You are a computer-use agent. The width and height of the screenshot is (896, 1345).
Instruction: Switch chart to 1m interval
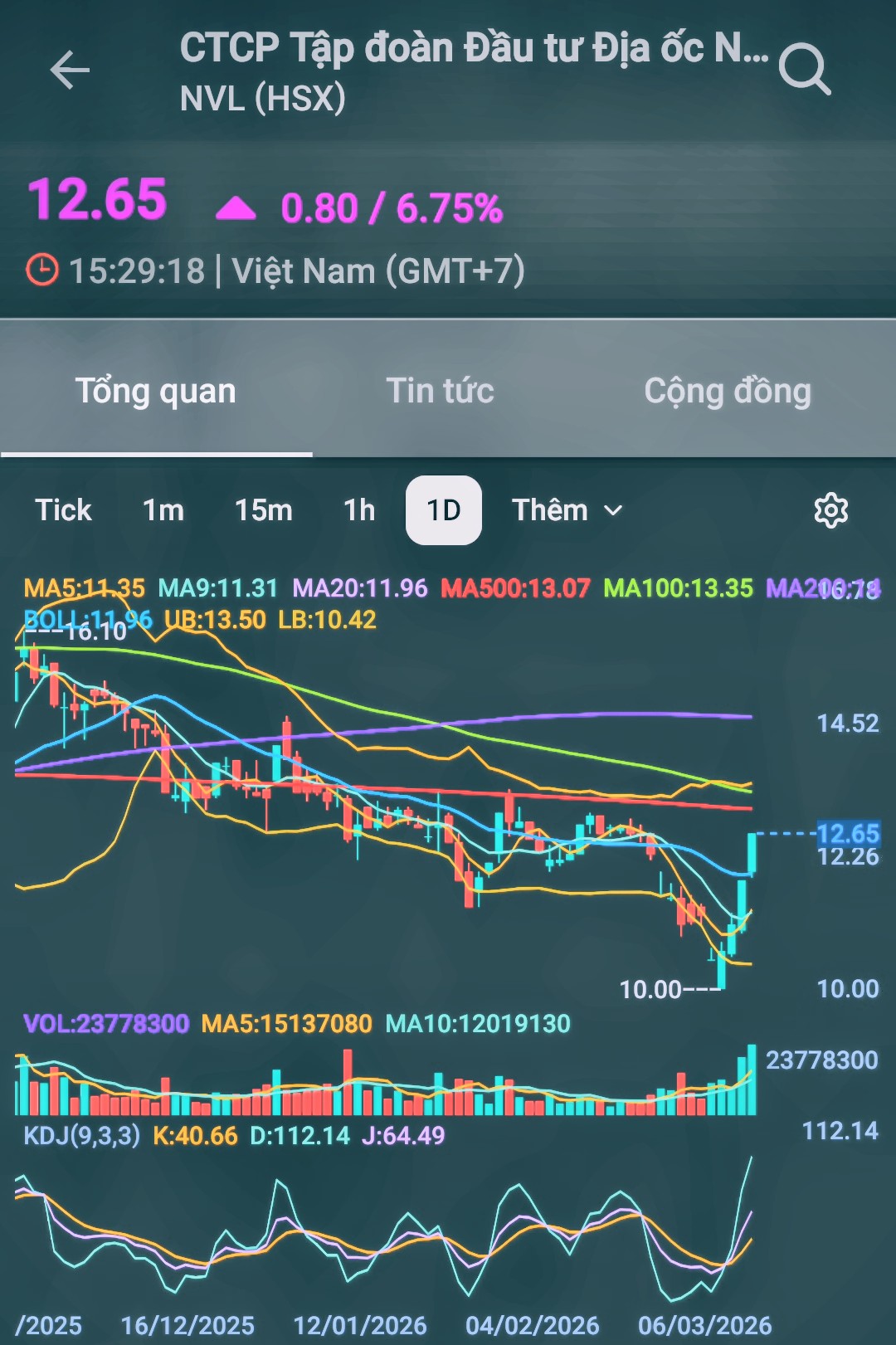(x=163, y=510)
